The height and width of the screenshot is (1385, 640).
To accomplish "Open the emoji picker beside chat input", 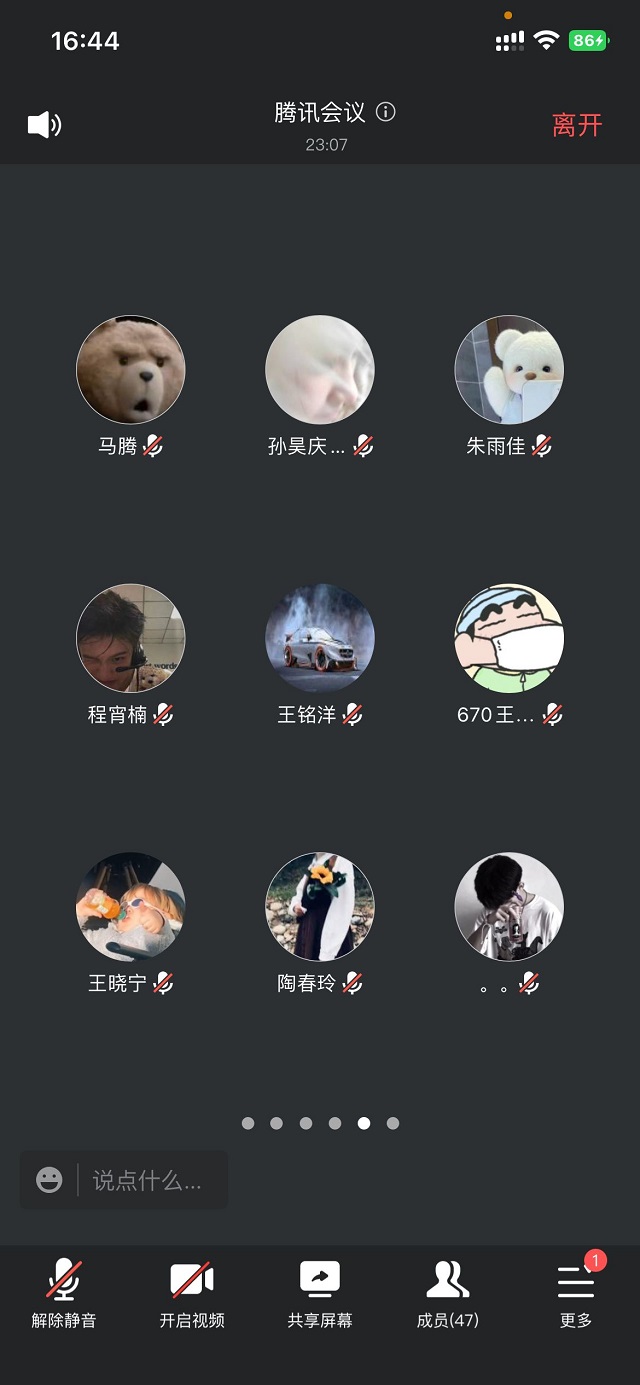I will [49, 1180].
